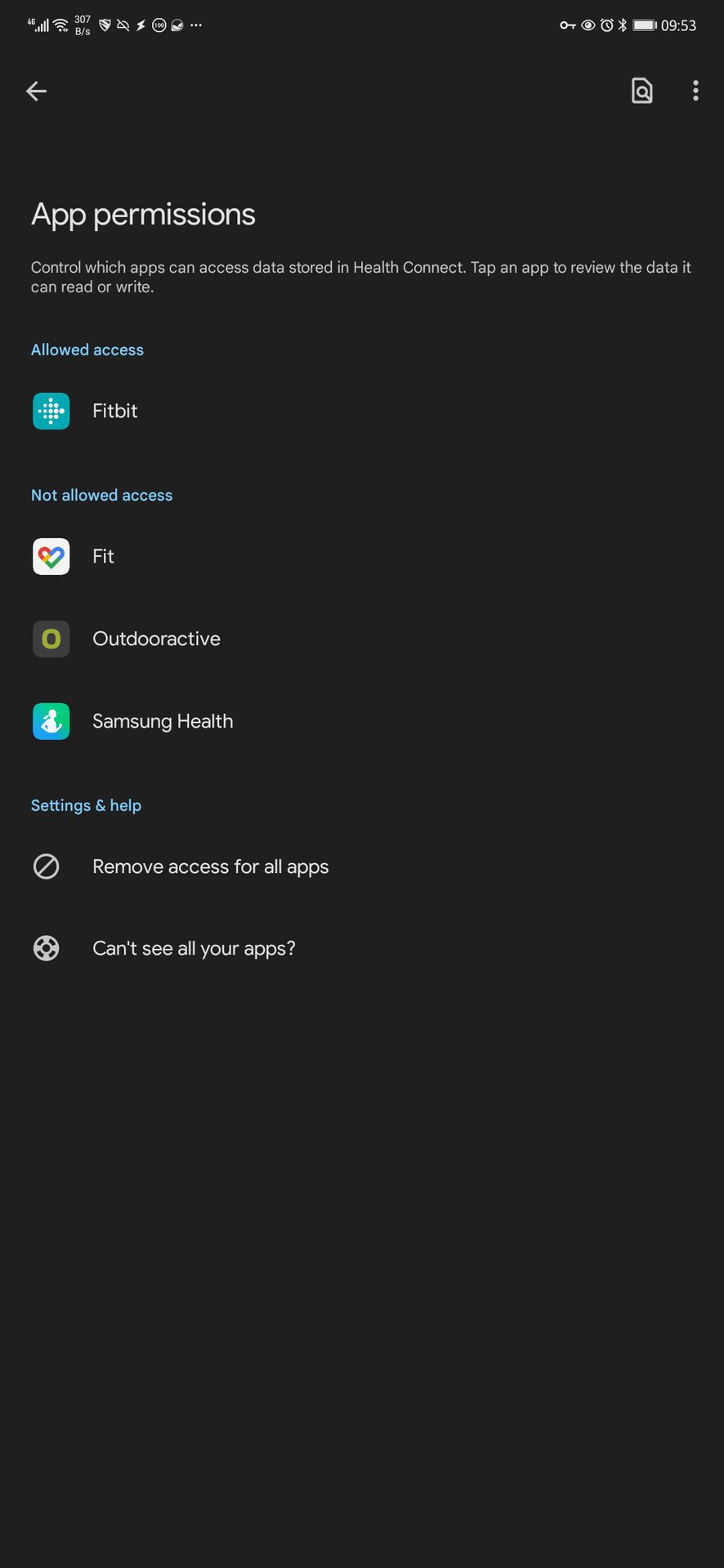This screenshot has height=1568, width=724.
Task: Open the three-dot overflow menu
Action: point(695,91)
